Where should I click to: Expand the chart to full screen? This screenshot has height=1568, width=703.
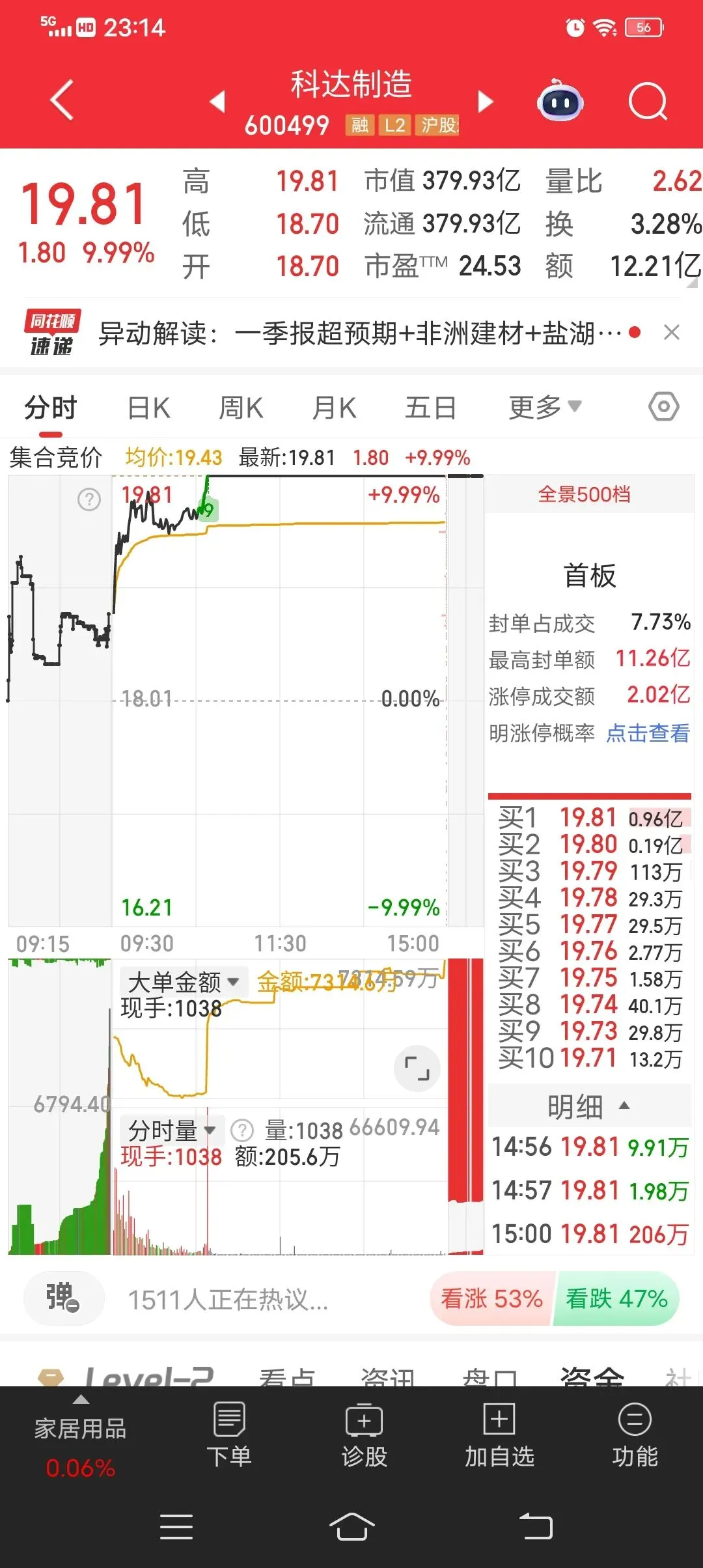point(417,1069)
